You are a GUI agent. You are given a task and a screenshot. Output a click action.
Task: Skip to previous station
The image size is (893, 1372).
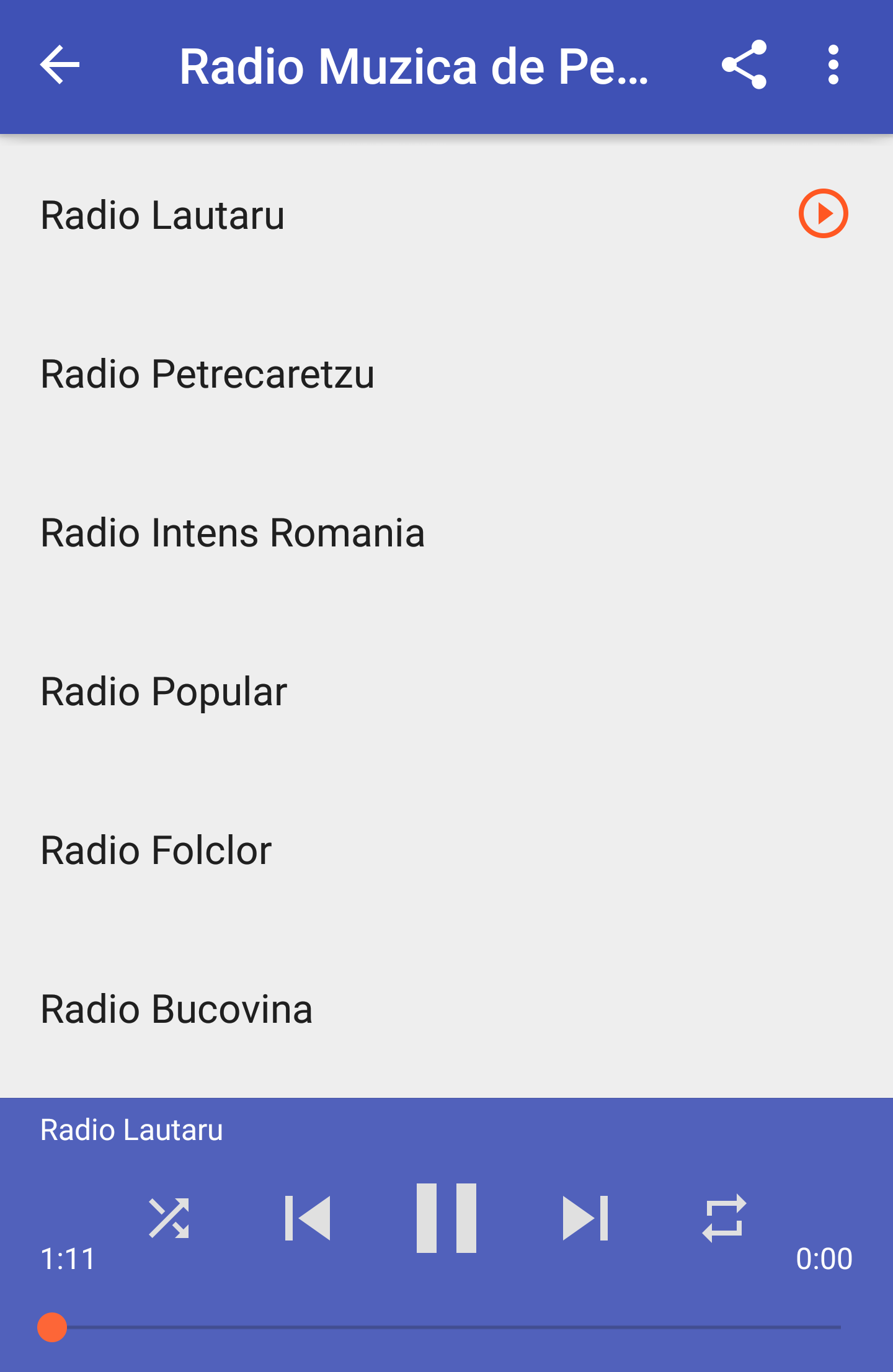click(308, 1218)
